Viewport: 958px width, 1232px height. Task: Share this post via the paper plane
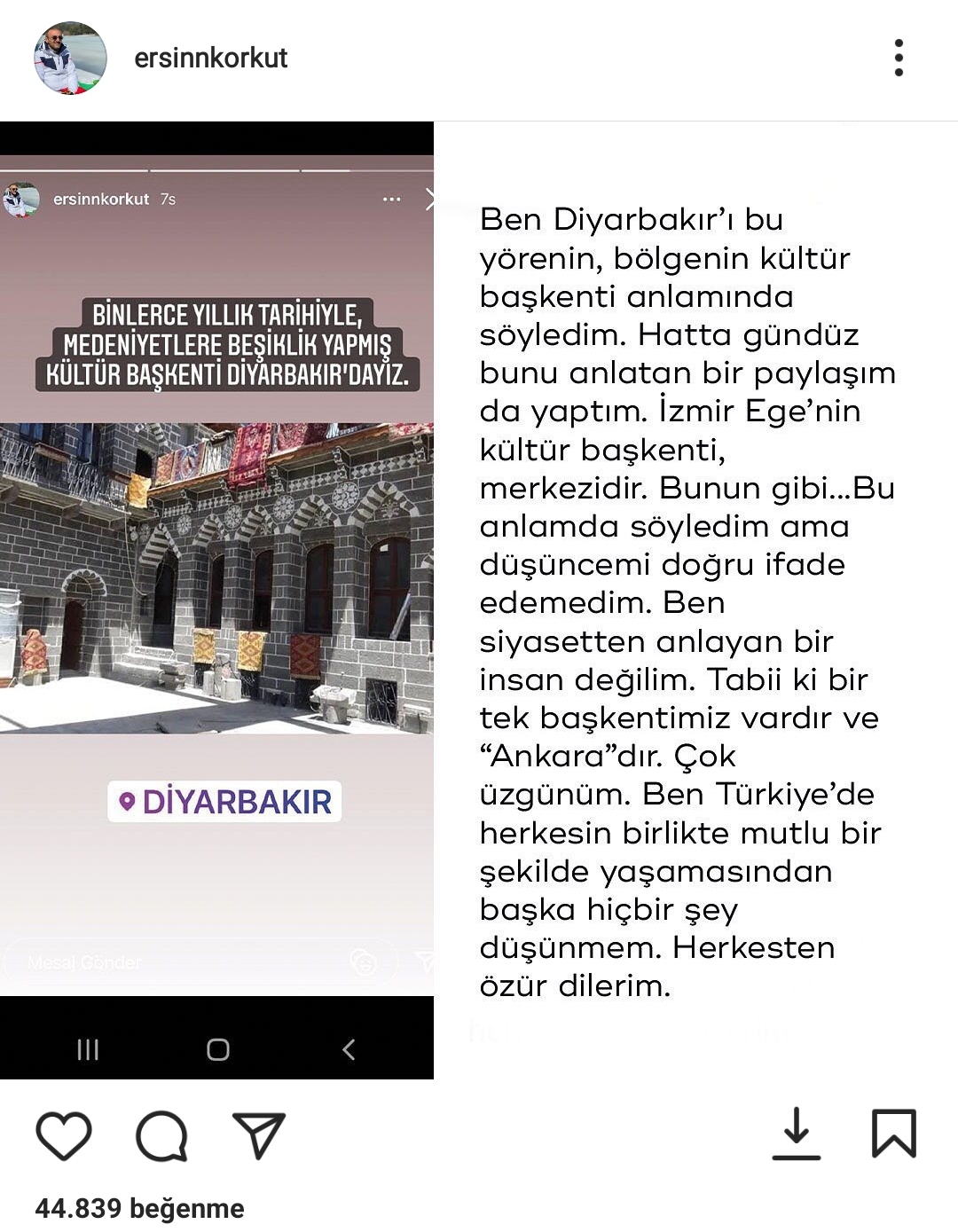click(258, 1134)
